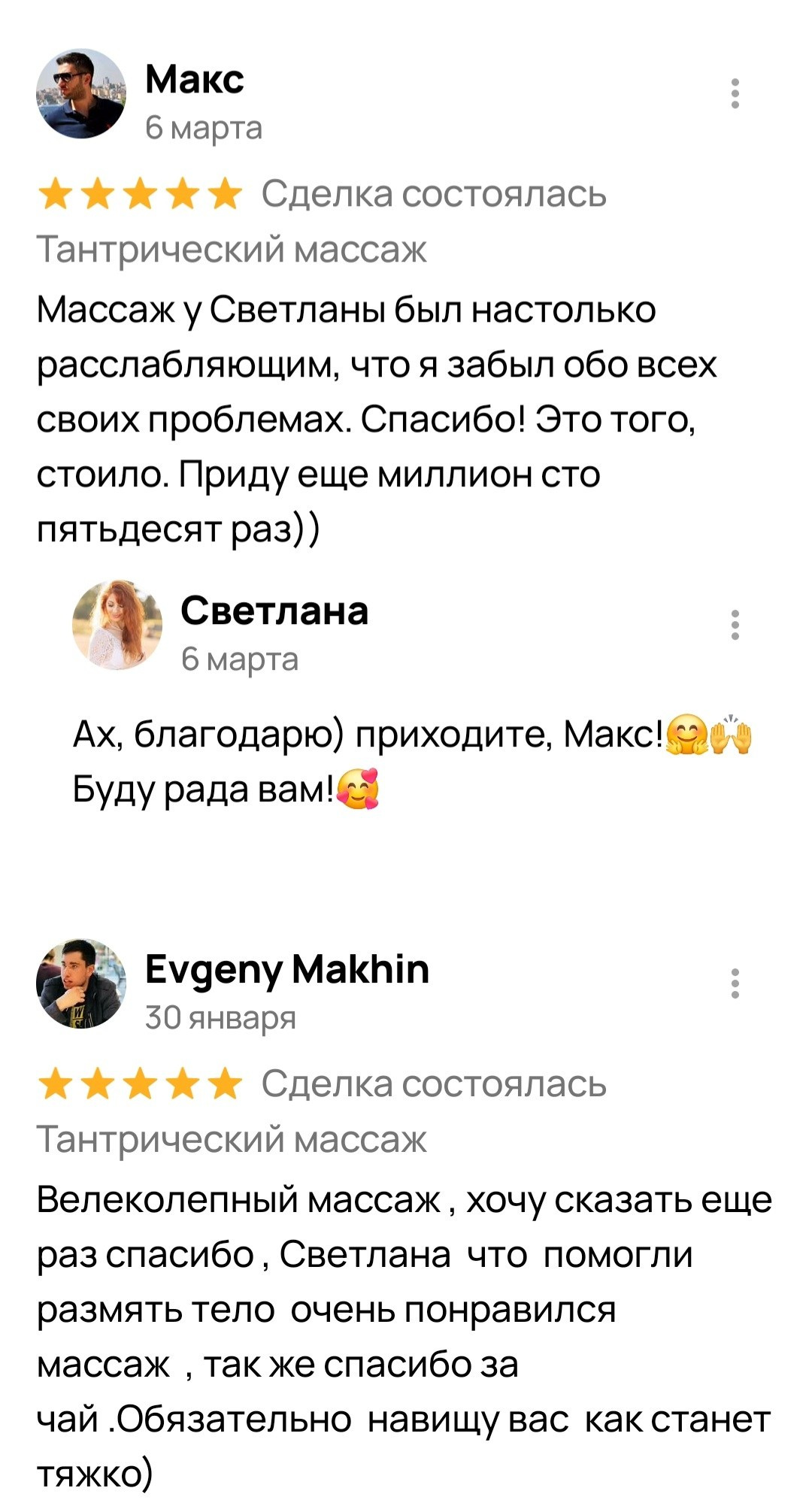Open the options menu on Светлана's reply
Image resolution: width=812 pixels, height=1500 pixels.
coord(734,625)
